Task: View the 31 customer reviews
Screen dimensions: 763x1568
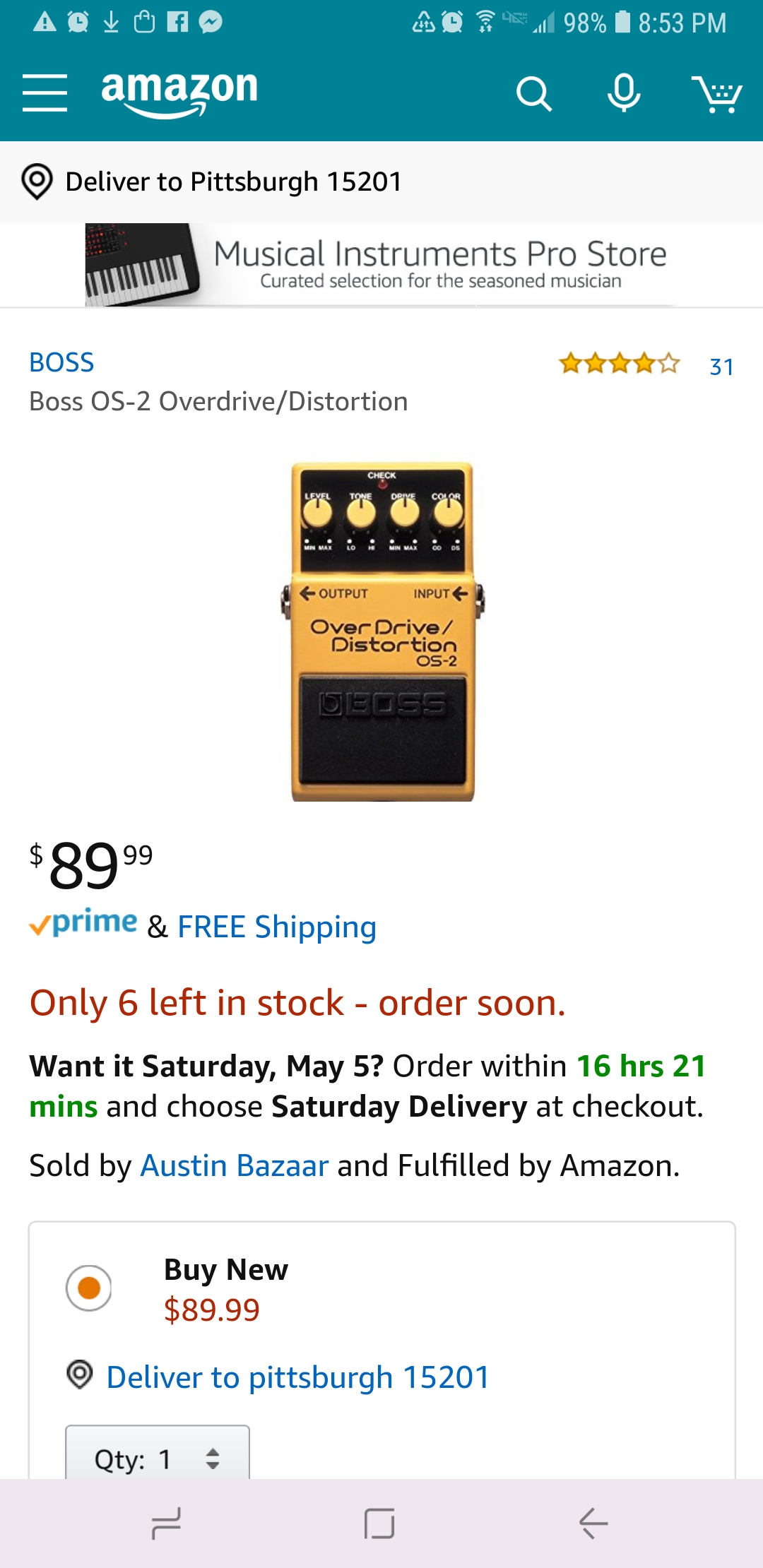Action: [721, 366]
